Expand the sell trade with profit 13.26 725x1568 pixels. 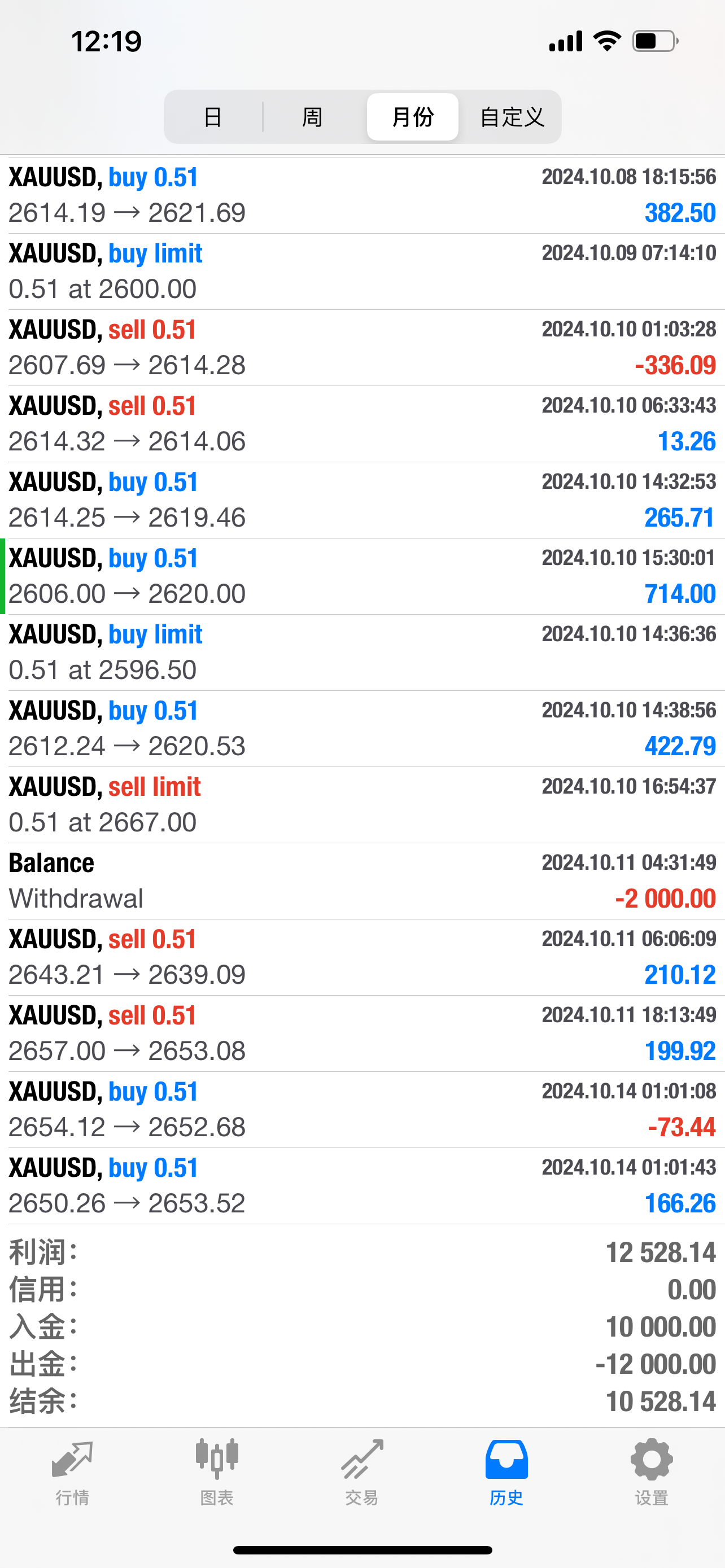tap(362, 424)
